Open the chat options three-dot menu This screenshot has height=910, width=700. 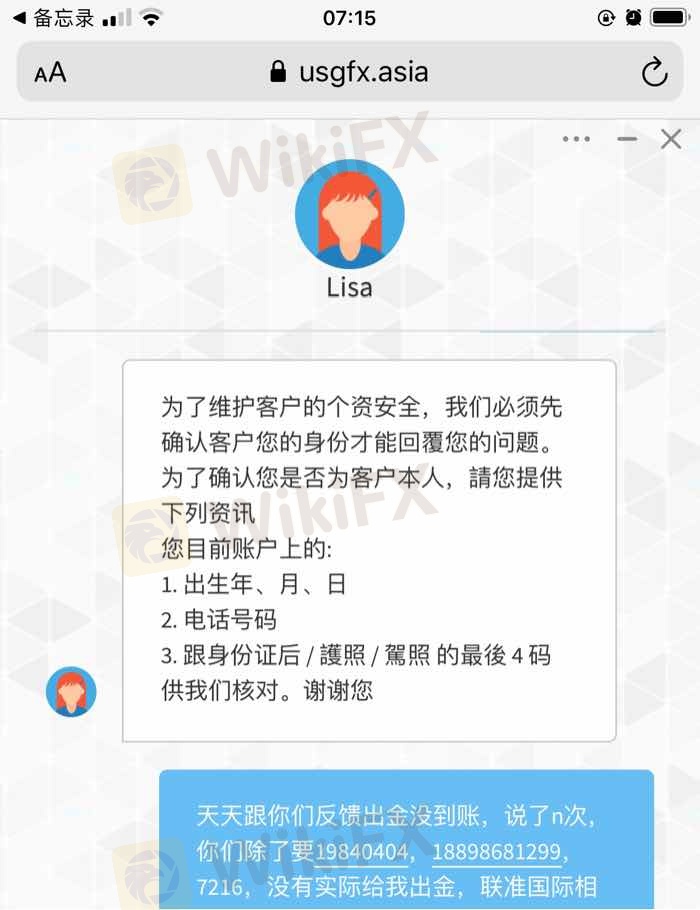pyautogui.click(x=576, y=139)
